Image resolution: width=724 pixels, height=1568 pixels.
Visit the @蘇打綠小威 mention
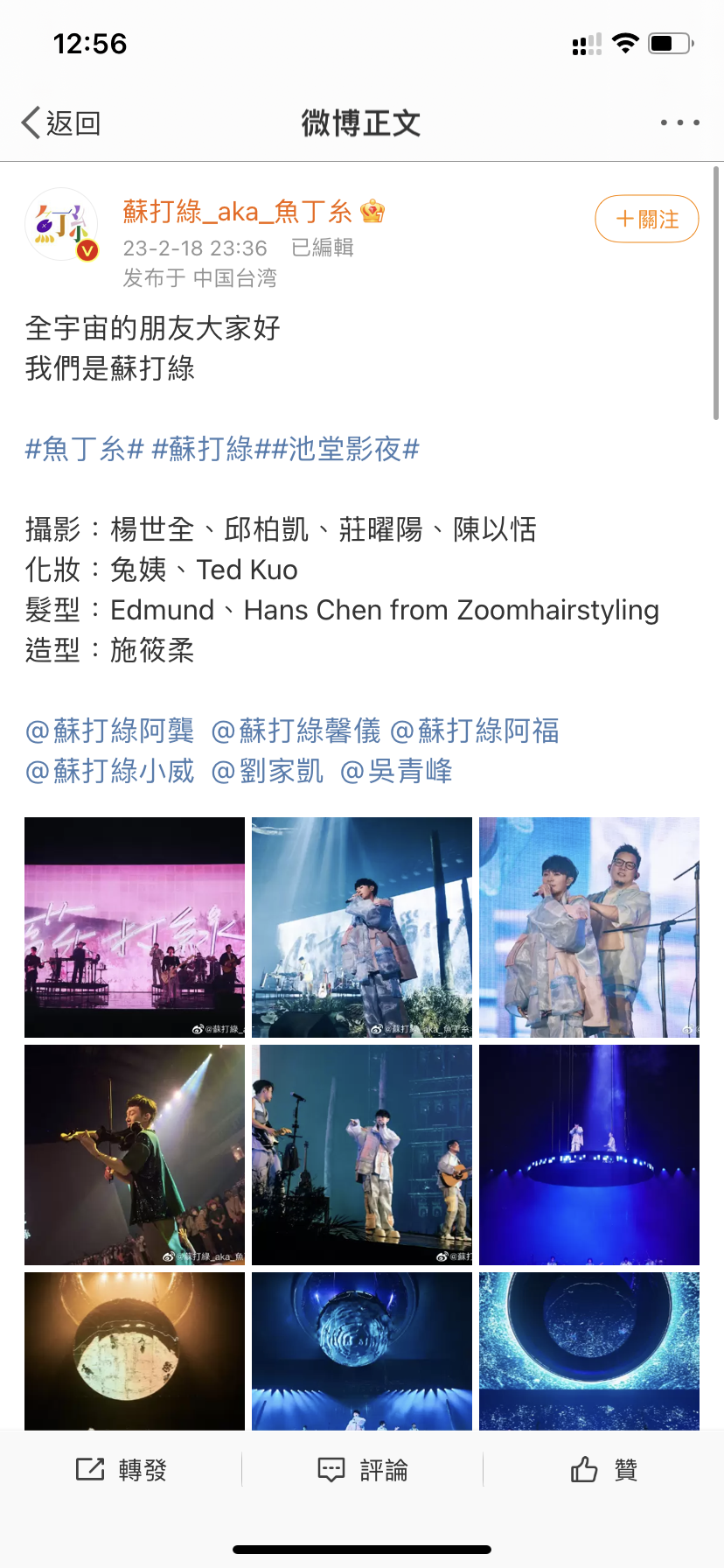pyautogui.click(x=110, y=771)
